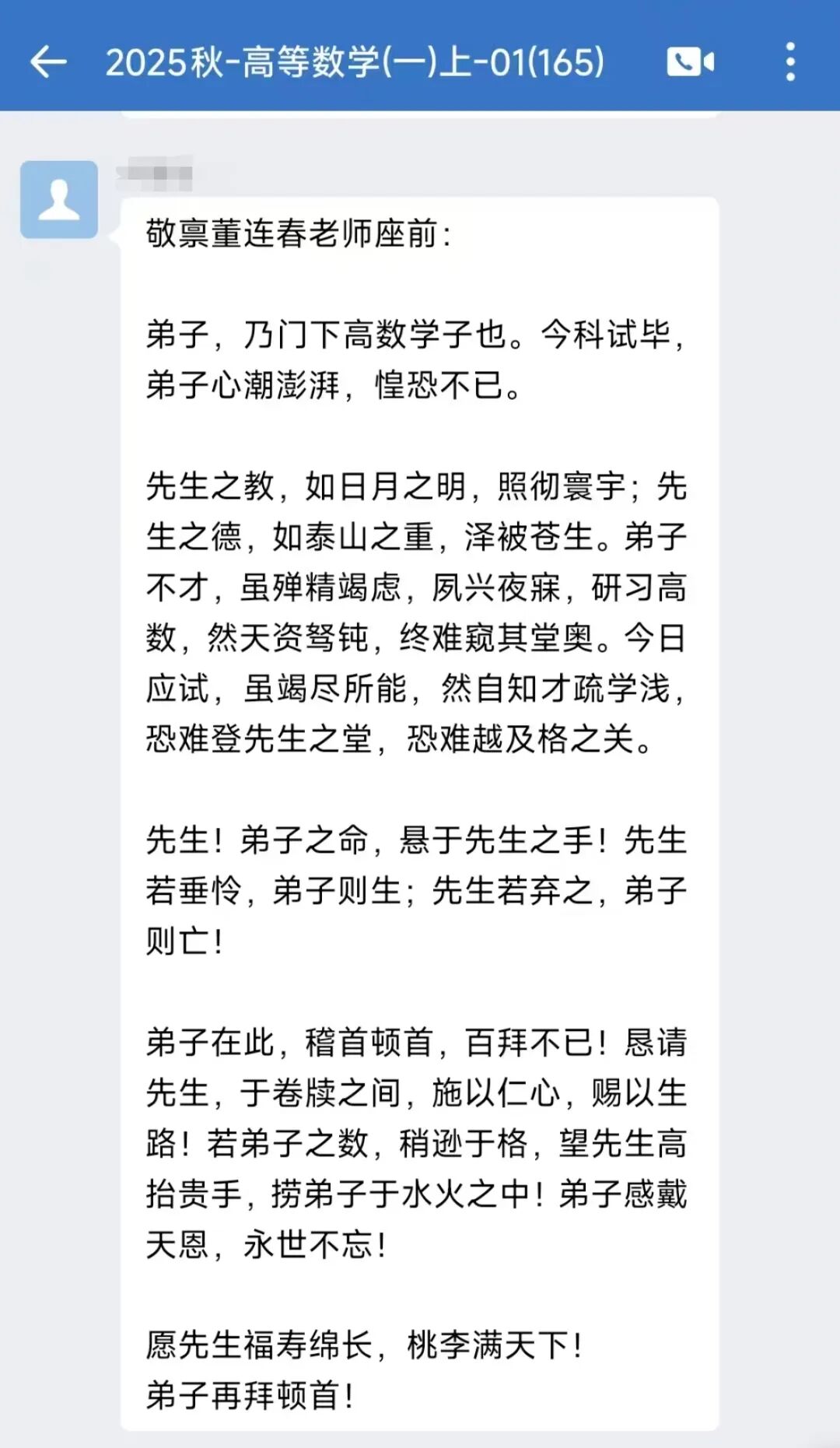This screenshot has width=840, height=1448.
Task: Open the message sender's avatar profile
Action: coord(59,199)
